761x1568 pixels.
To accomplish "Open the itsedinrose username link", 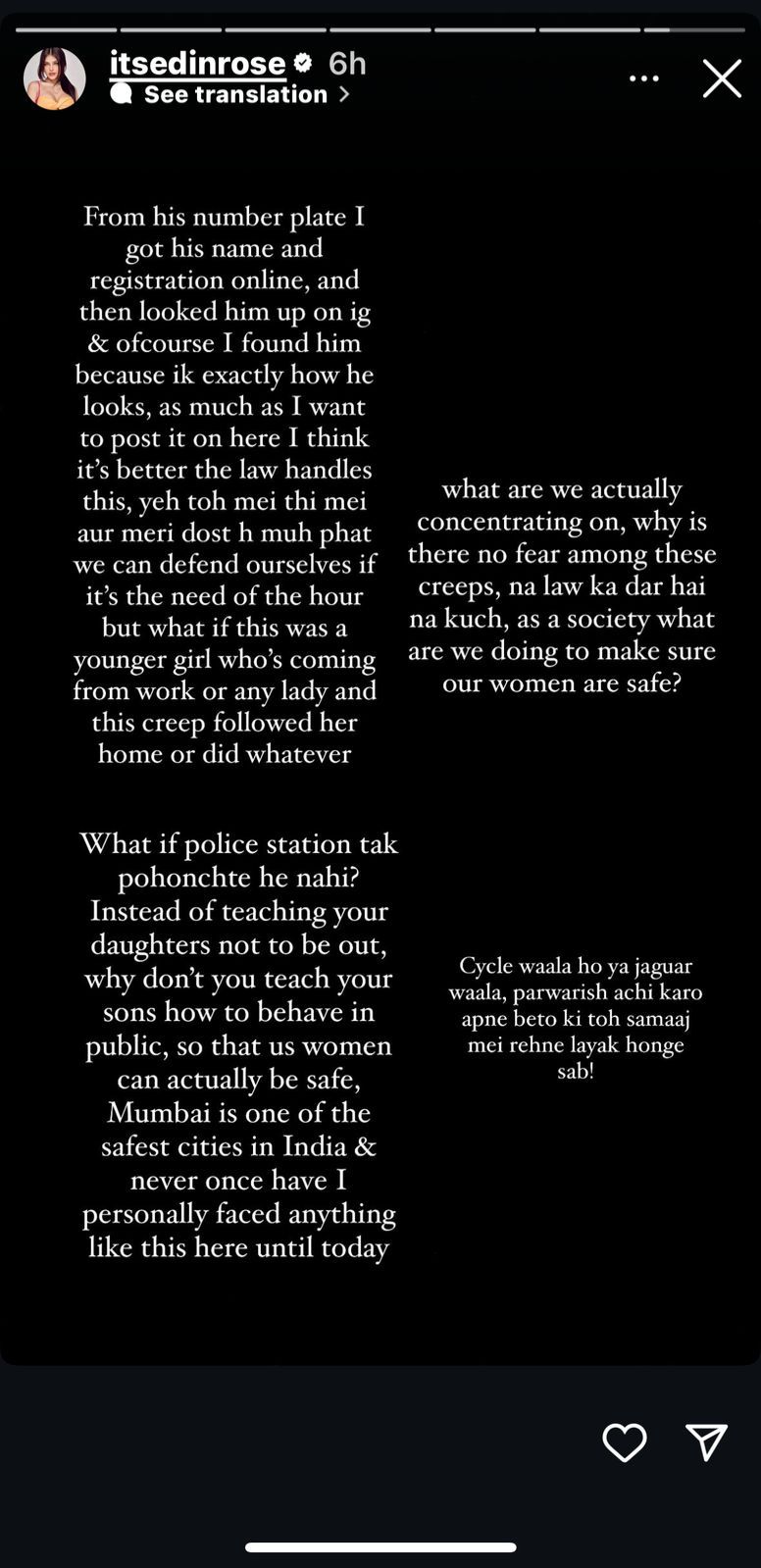I will click(x=197, y=64).
